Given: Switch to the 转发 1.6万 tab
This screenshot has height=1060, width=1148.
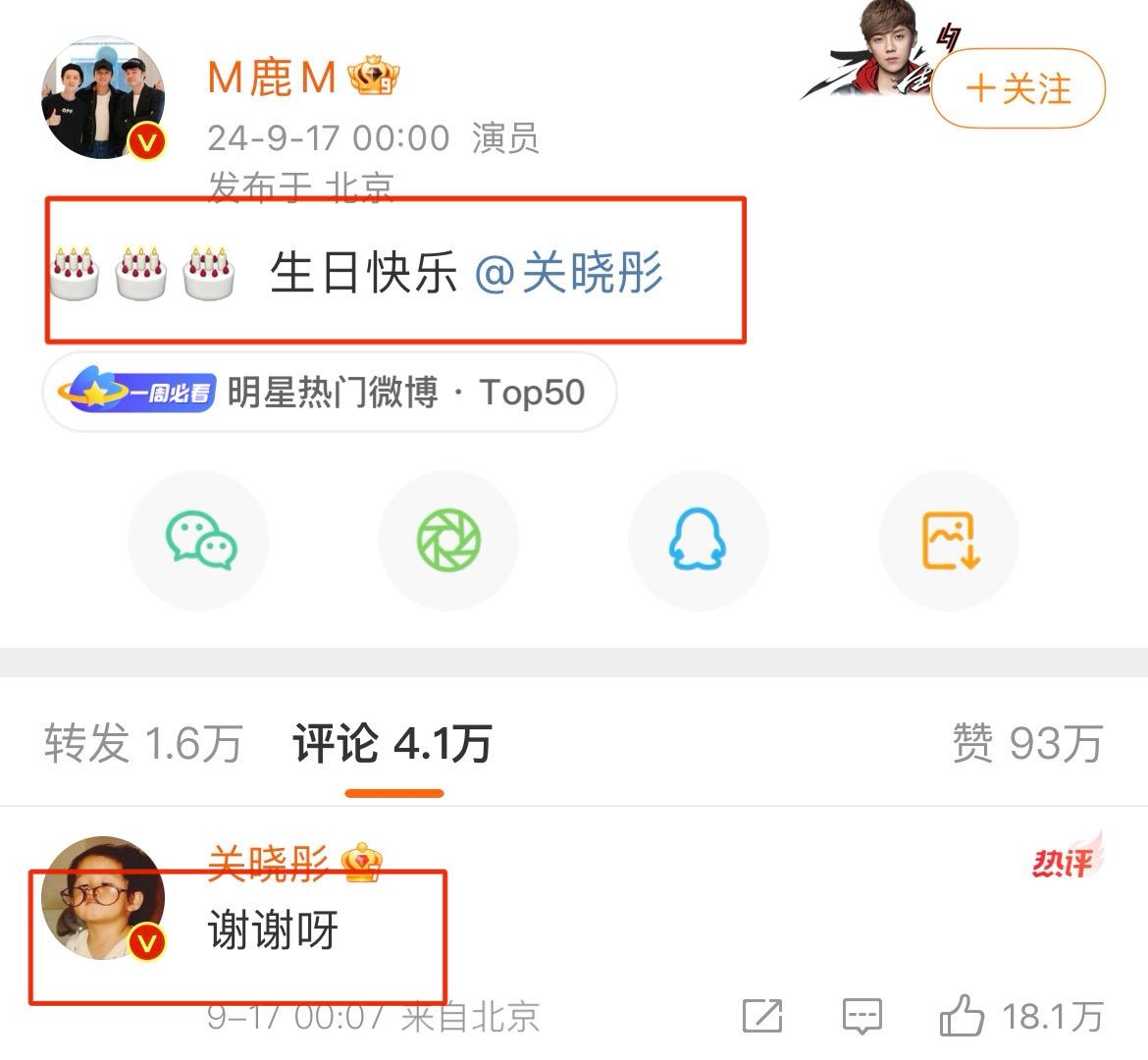Looking at the screenshot, I should (142, 744).
